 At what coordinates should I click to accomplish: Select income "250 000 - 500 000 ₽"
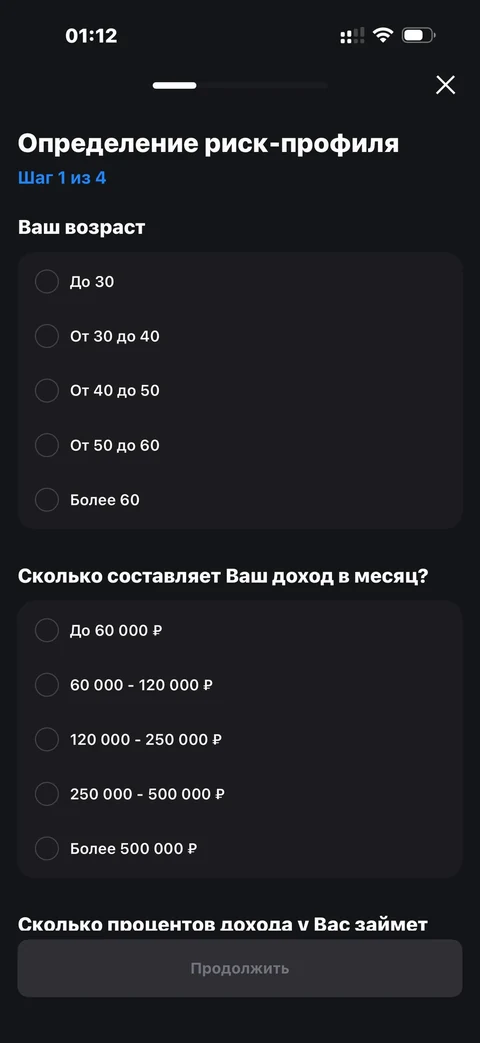tap(240, 794)
